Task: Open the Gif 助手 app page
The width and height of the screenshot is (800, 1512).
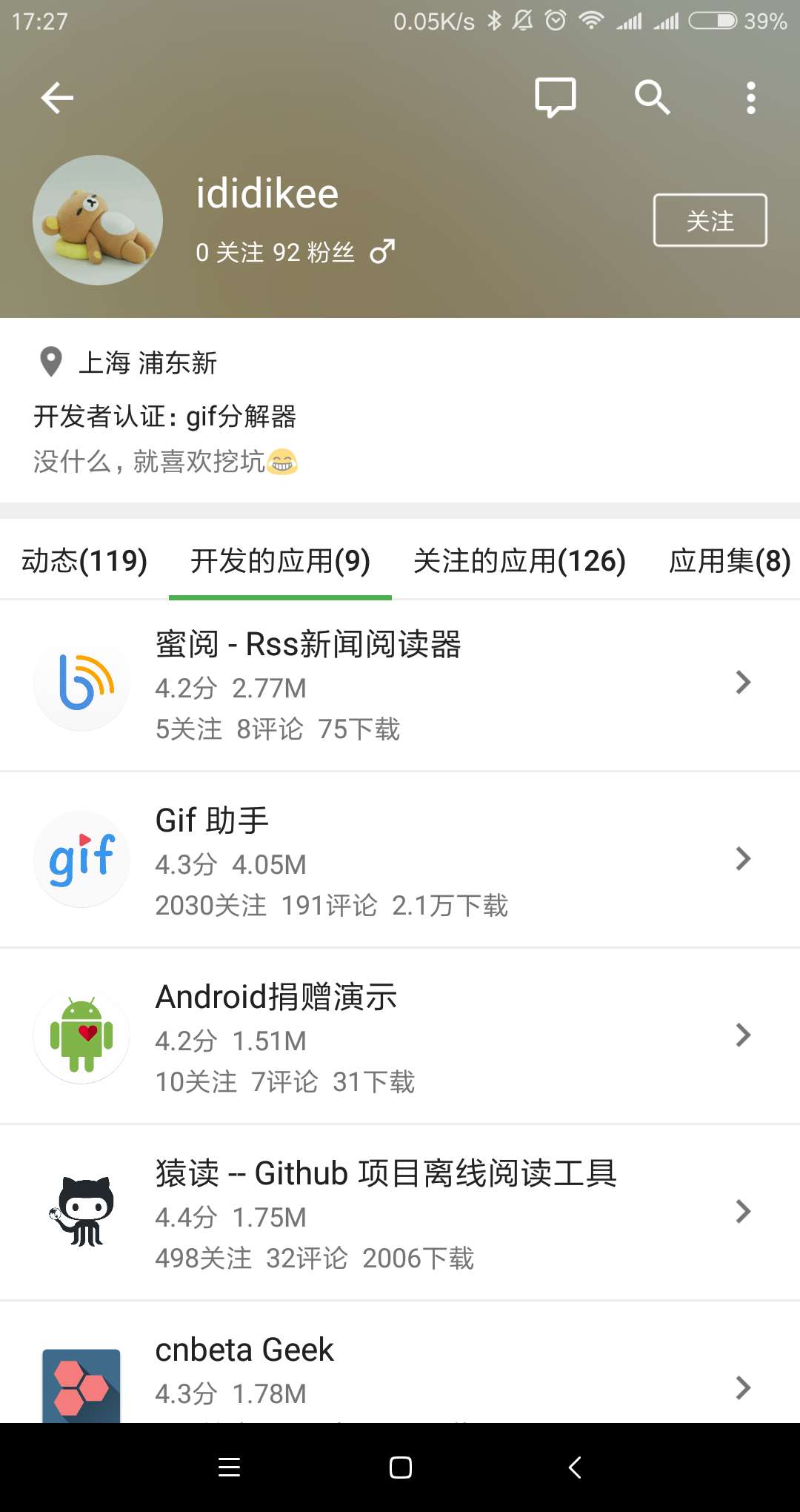Action: [x=400, y=860]
